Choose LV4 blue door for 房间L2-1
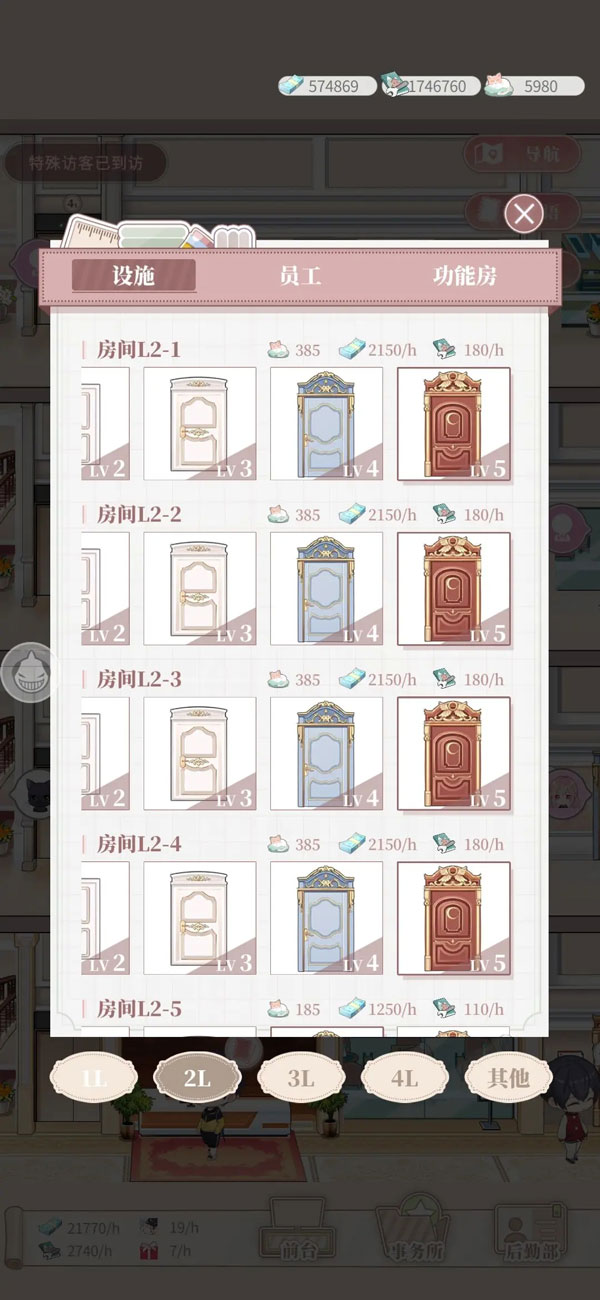 326,424
